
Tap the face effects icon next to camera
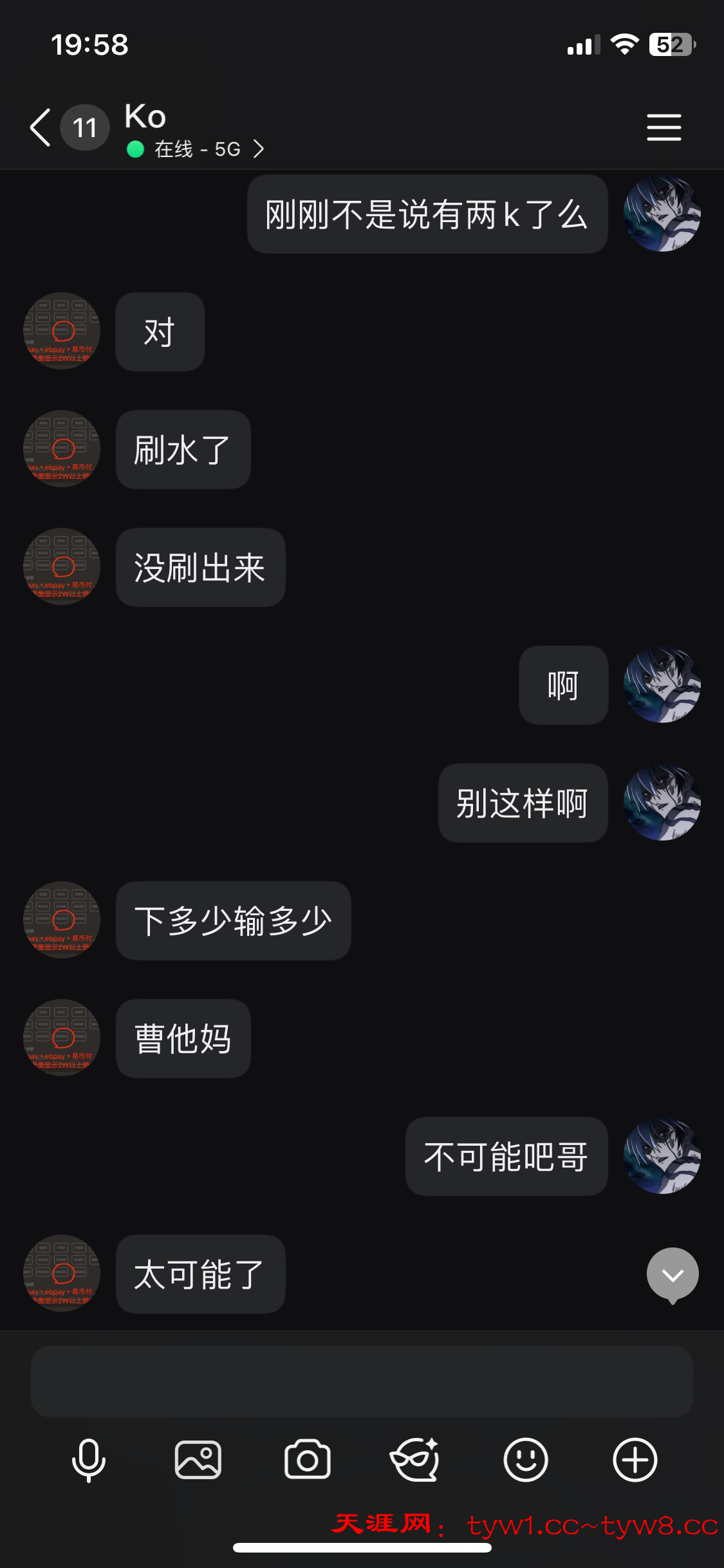tap(416, 1460)
